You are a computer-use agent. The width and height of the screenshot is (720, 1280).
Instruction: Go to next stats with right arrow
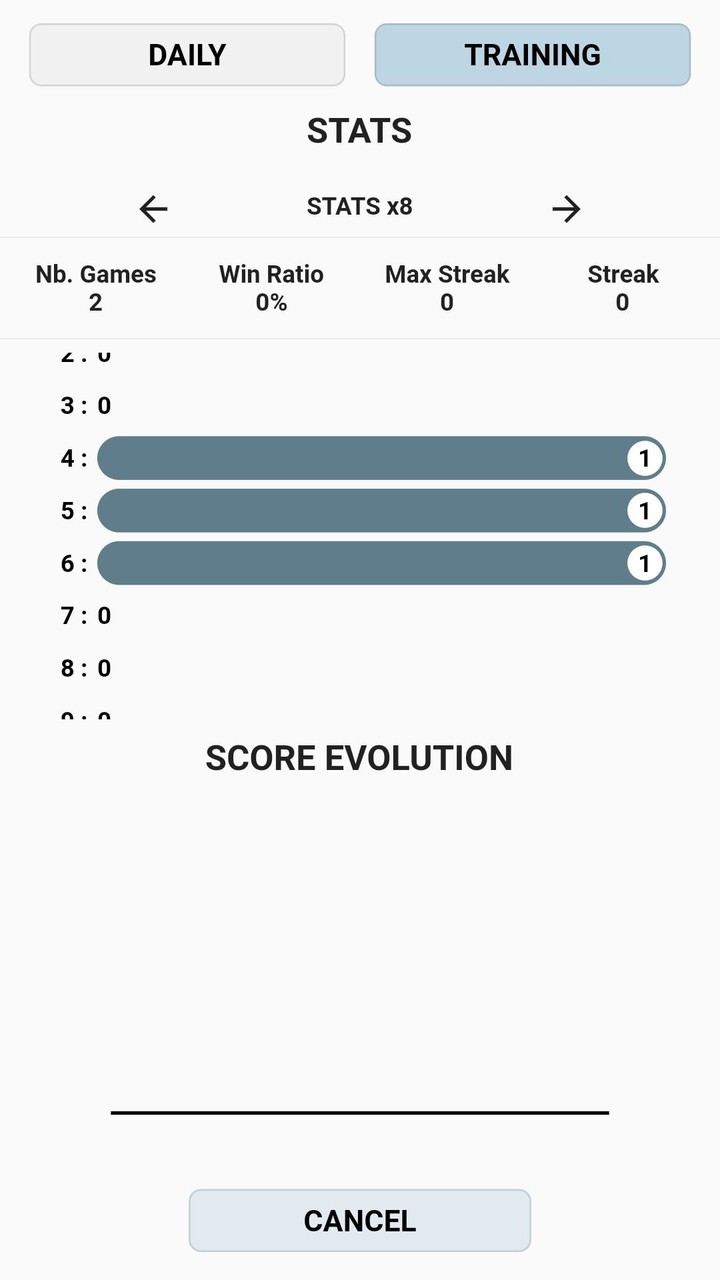click(566, 208)
